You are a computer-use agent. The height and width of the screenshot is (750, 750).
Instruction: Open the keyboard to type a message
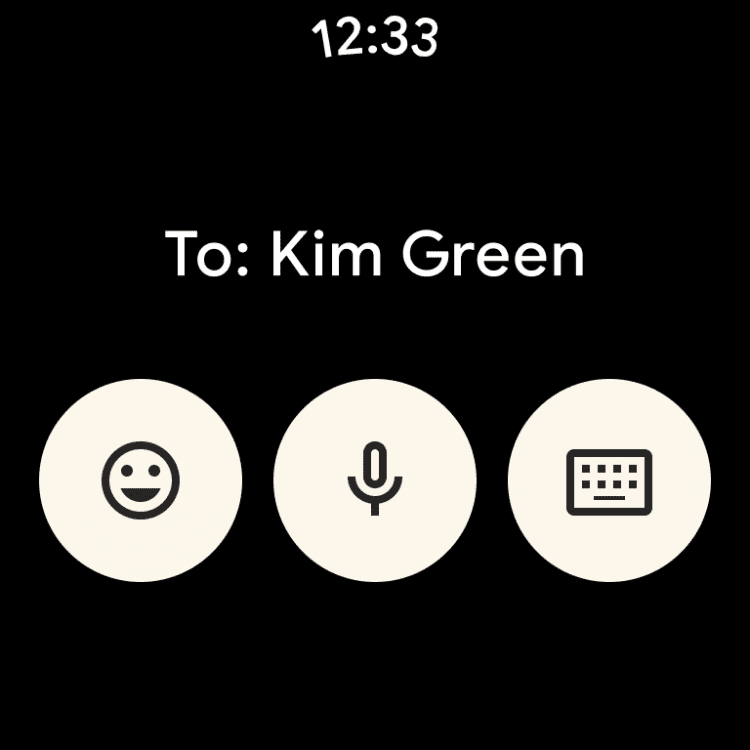(609, 480)
